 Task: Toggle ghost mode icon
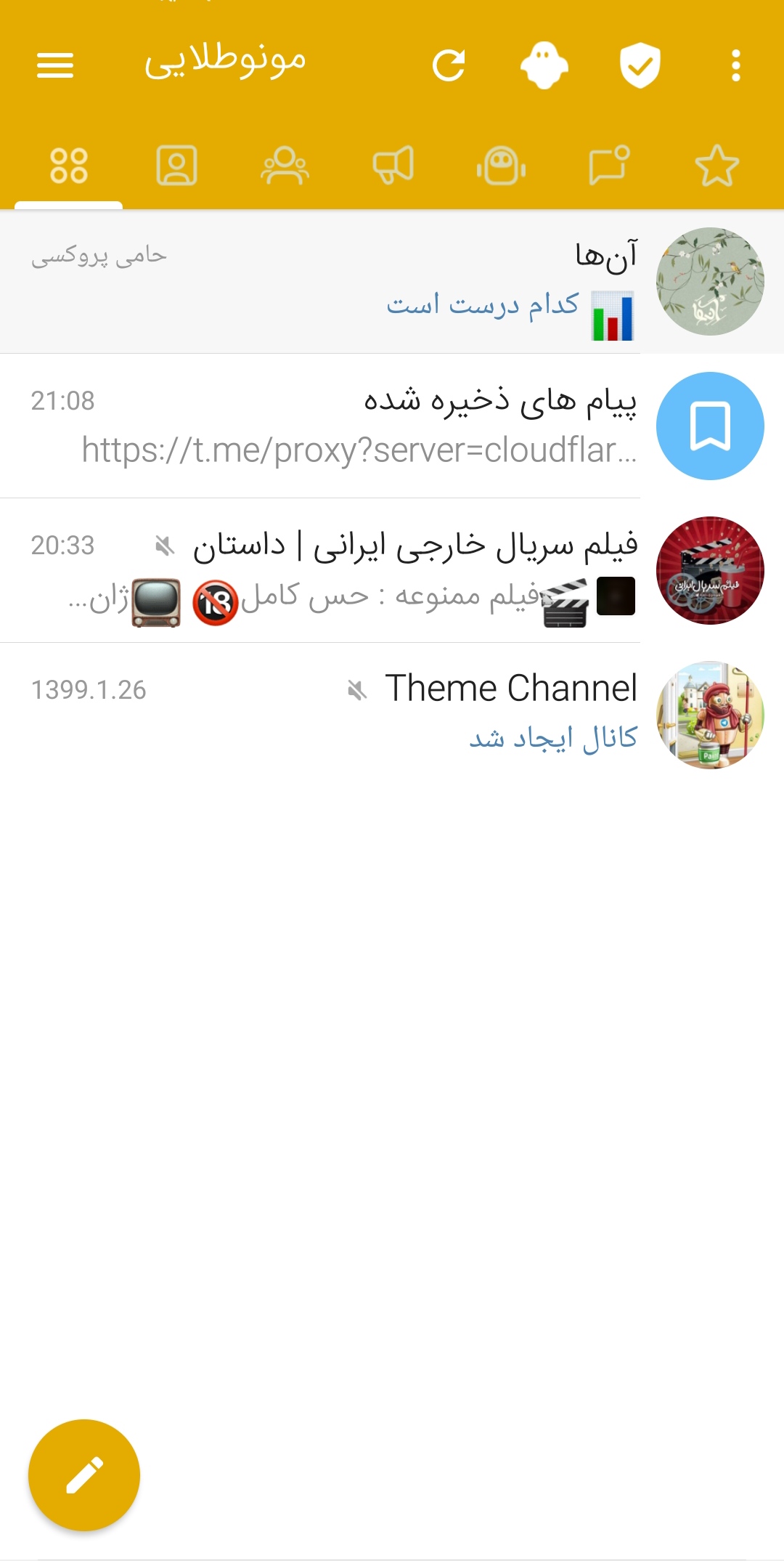tap(544, 65)
